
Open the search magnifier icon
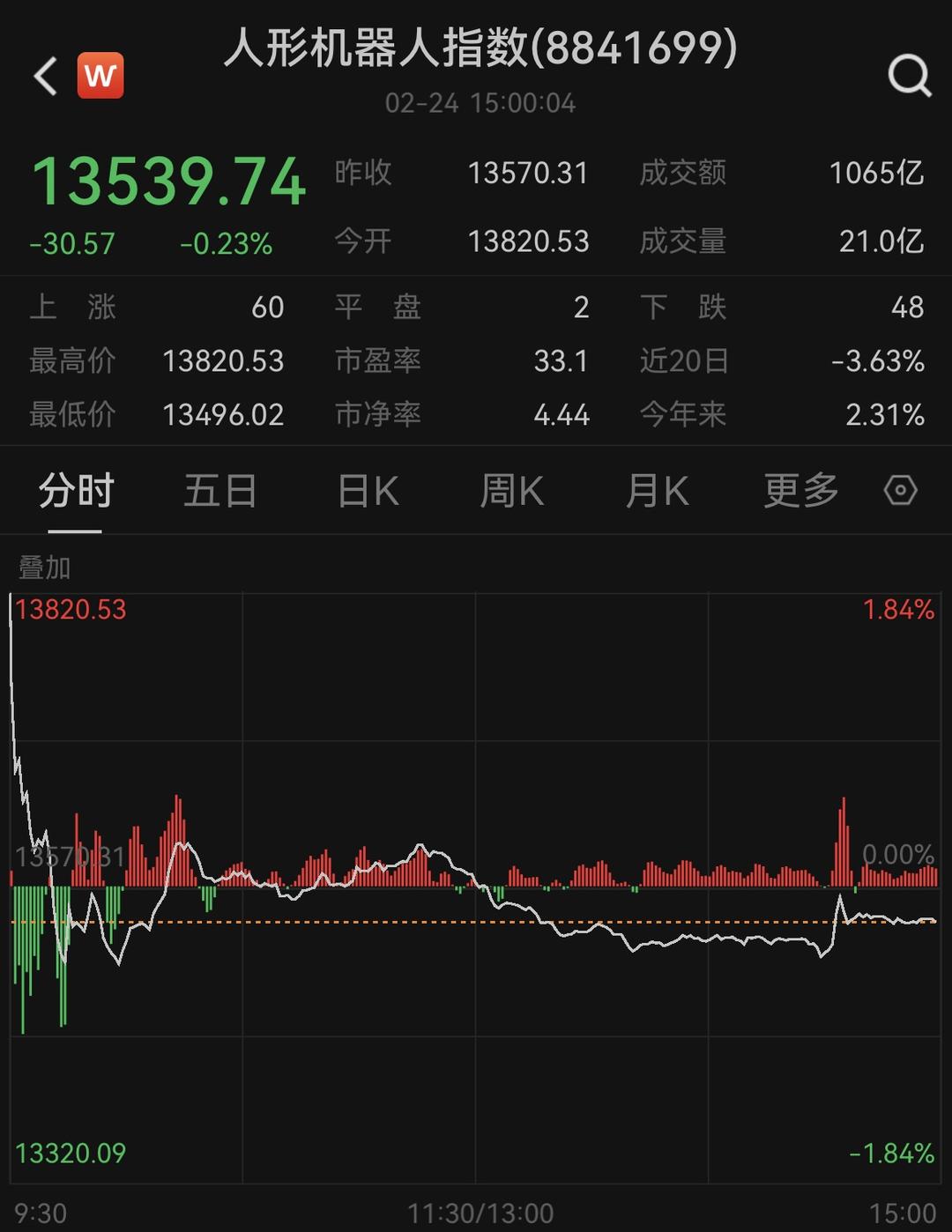click(x=909, y=76)
